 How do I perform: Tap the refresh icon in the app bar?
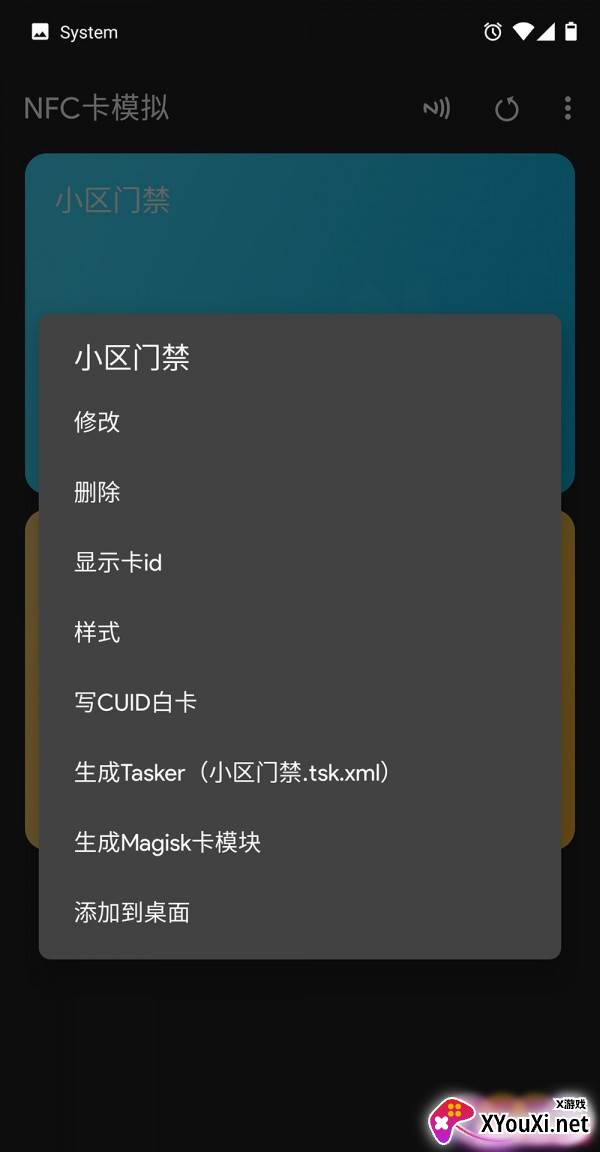507,108
